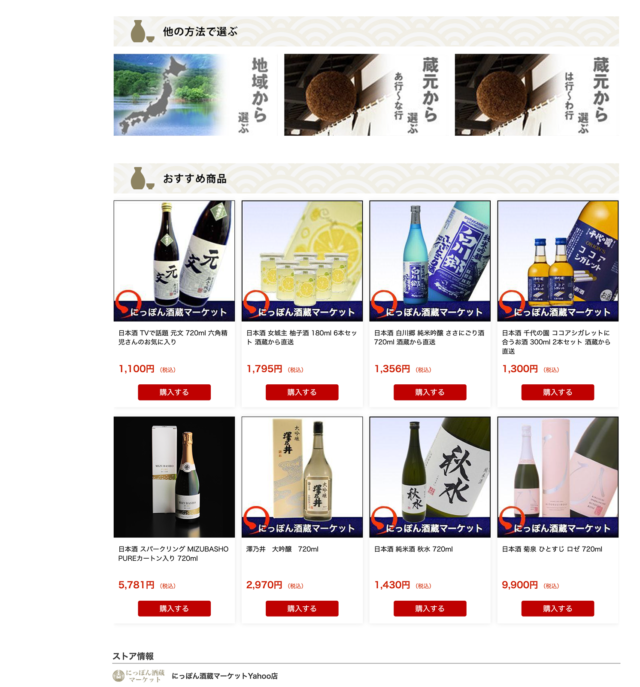Image resolution: width=640 pixels, height=687 pixels.
Task: Buy the 澤乃井 大吟醸 720ml
Action: pyautogui.click(x=302, y=608)
